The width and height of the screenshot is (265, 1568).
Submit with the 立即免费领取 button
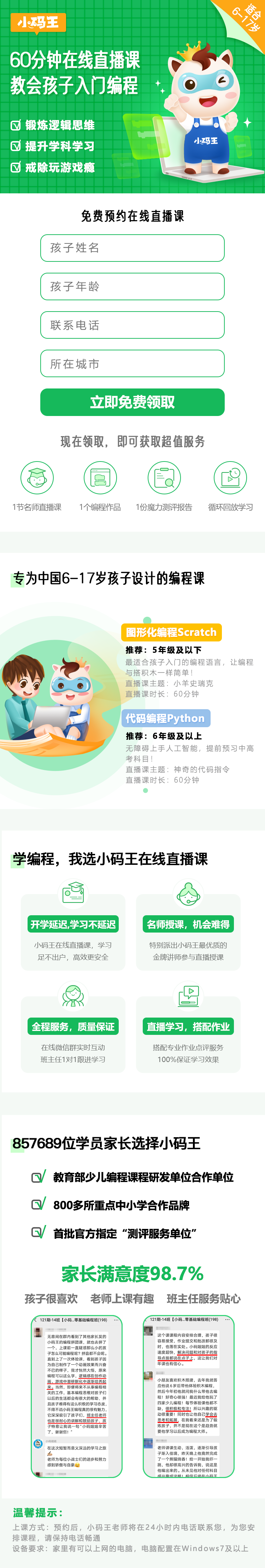132,402
